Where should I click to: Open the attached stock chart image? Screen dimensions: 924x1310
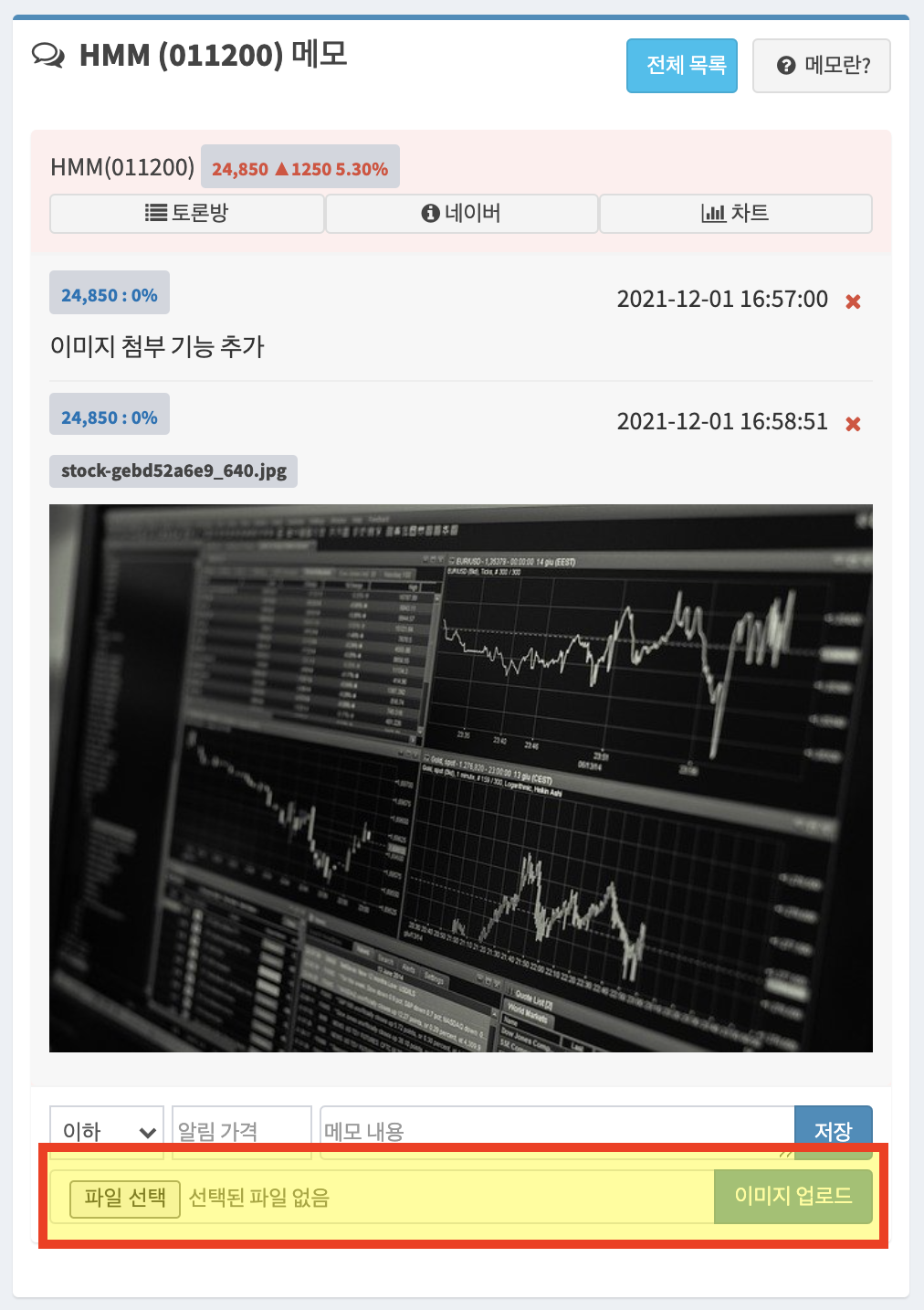point(461,777)
